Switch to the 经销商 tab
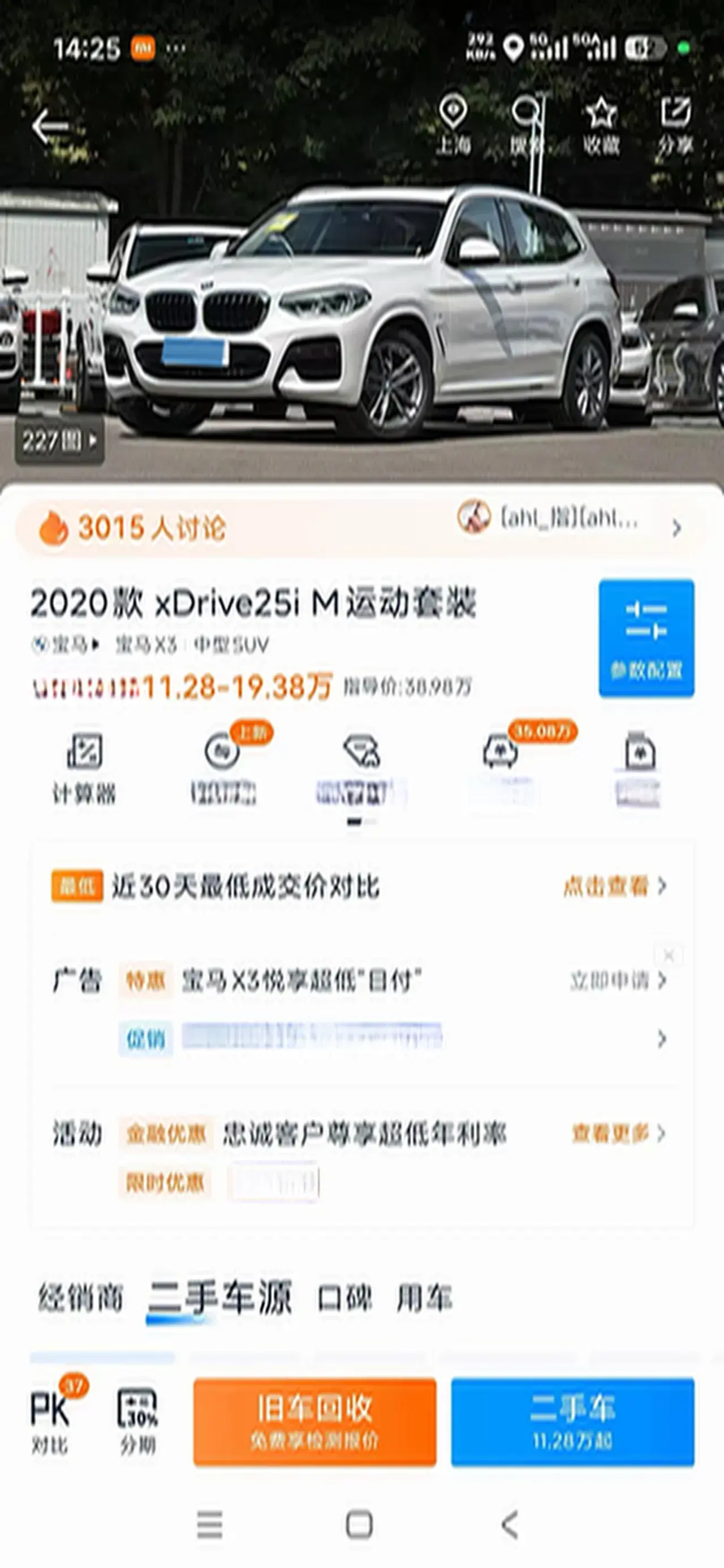Viewport: 724px width, 1568px height. (80, 1297)
